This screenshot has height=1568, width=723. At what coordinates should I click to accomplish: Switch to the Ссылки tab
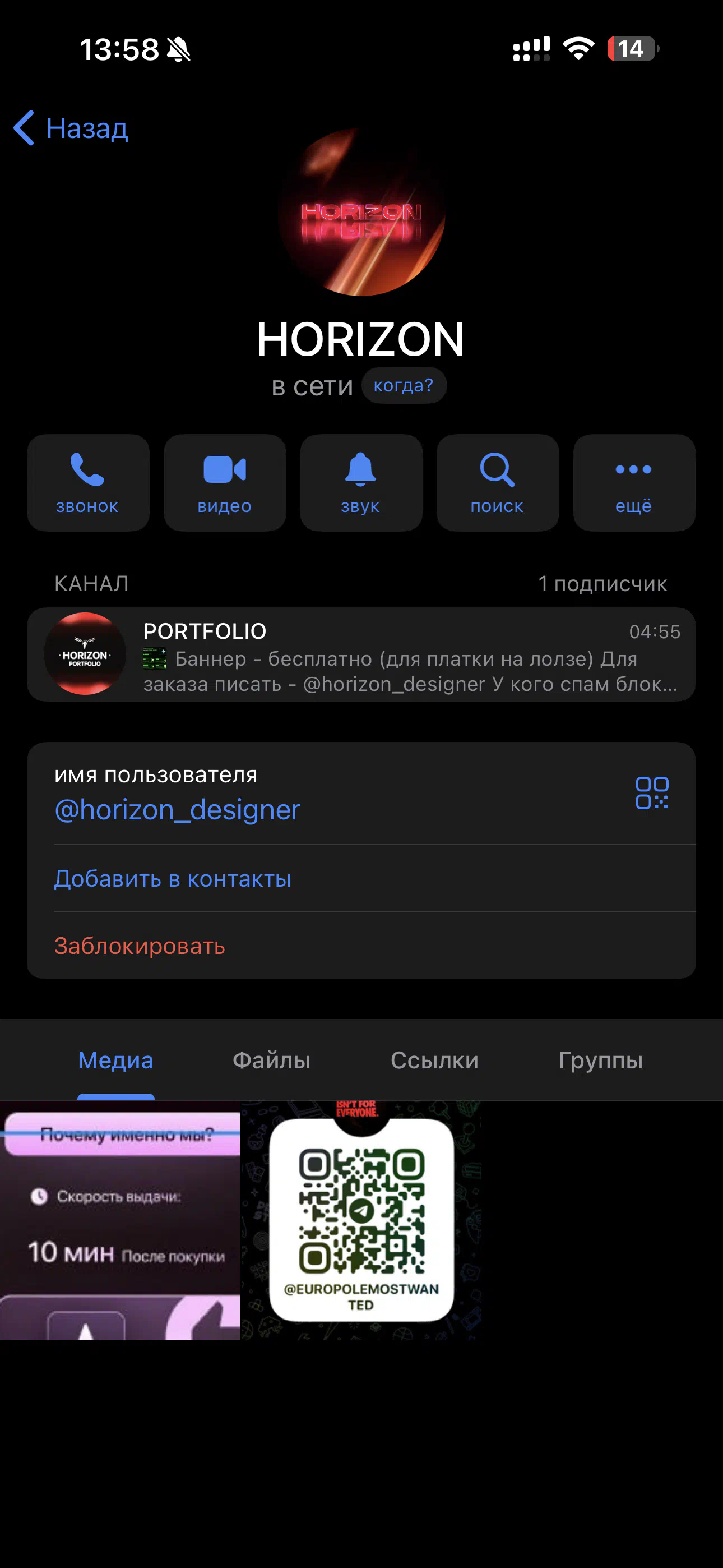pyautogui.click(x=434, y=1060)
